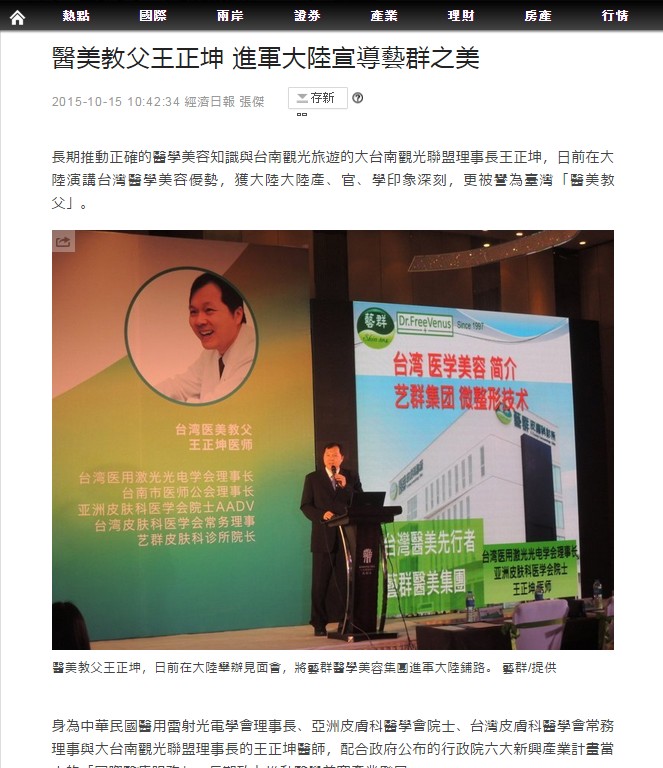Open the 證券 section
Screen dimensions: 663x768
pyautogui.click(x=307, y=16)
